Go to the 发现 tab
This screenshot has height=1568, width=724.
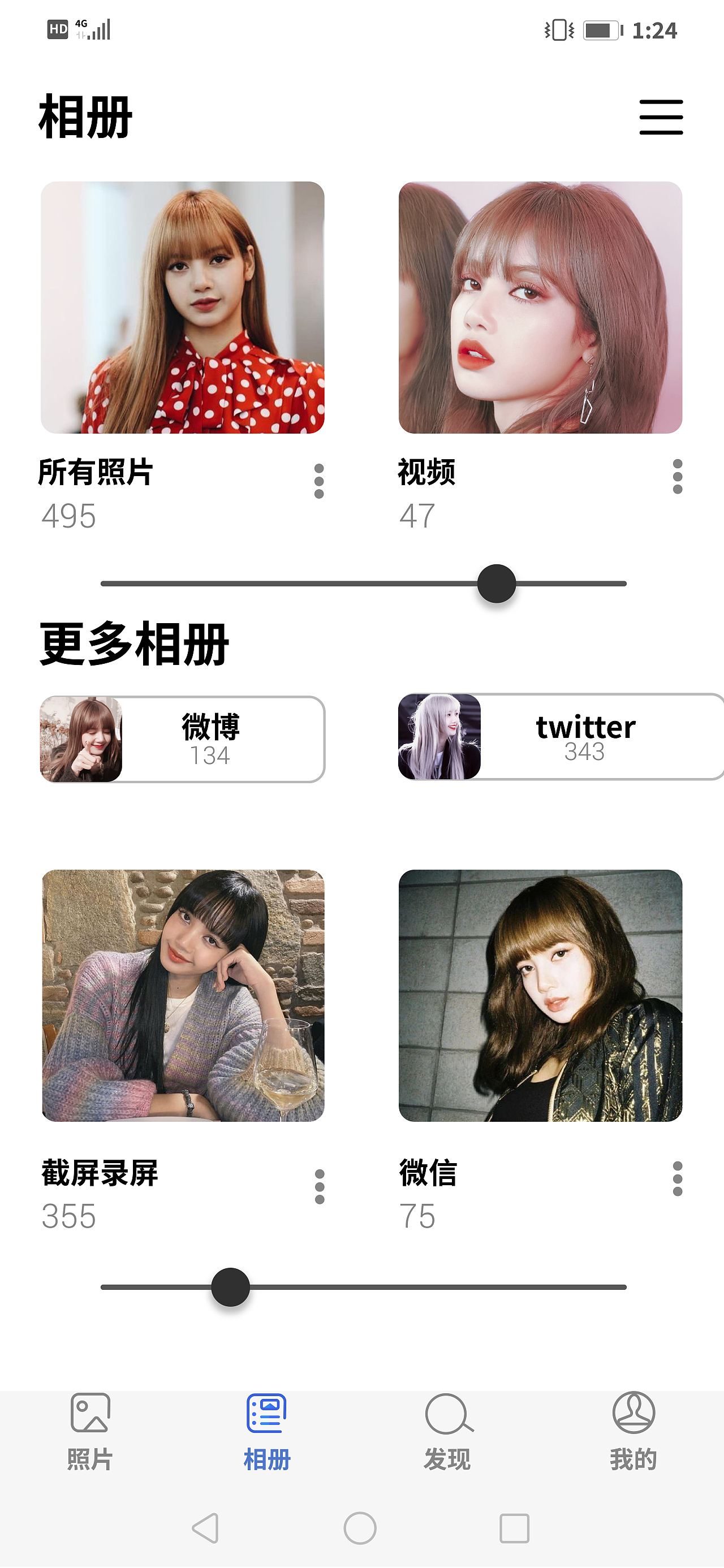[x=448, y=1432]
